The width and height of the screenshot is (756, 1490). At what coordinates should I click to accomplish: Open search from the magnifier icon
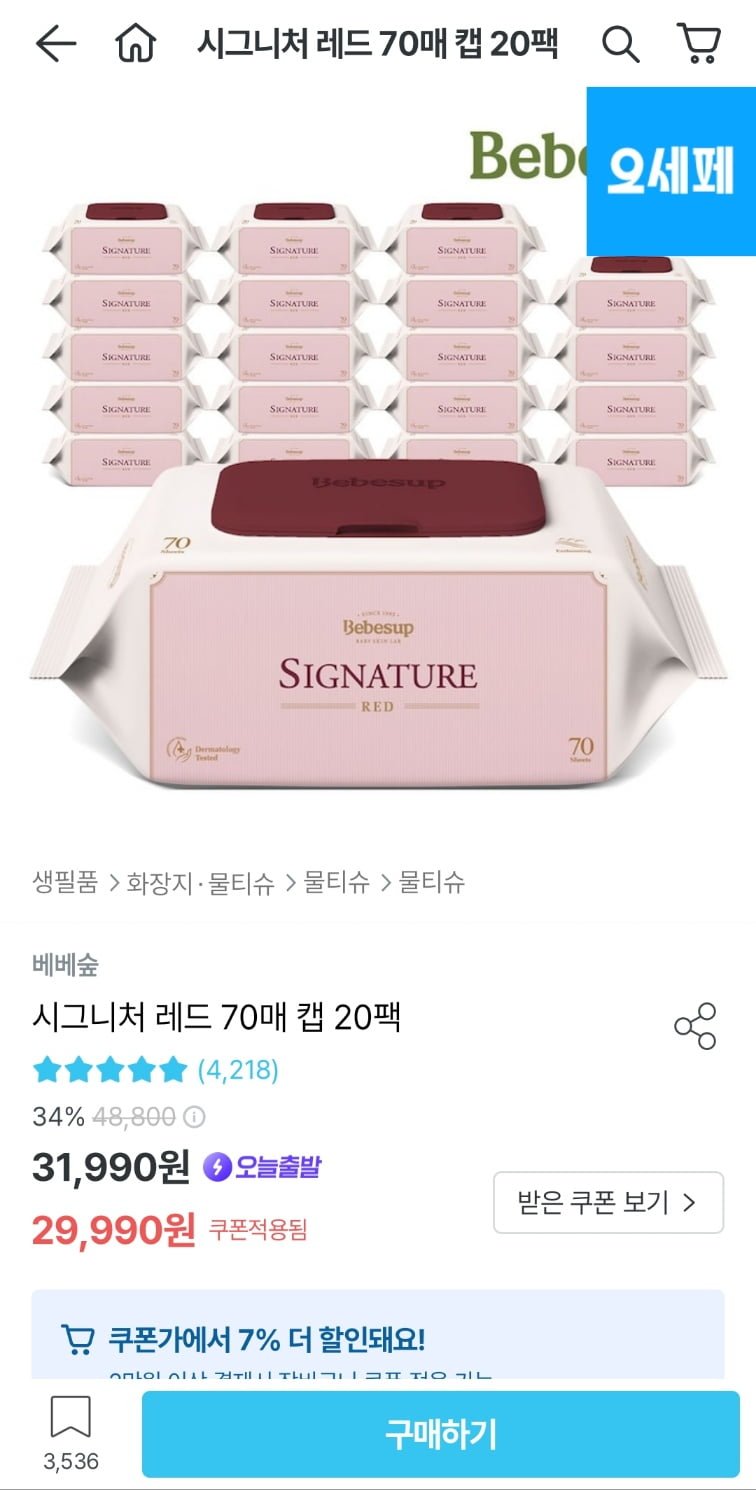click(620, 44)
